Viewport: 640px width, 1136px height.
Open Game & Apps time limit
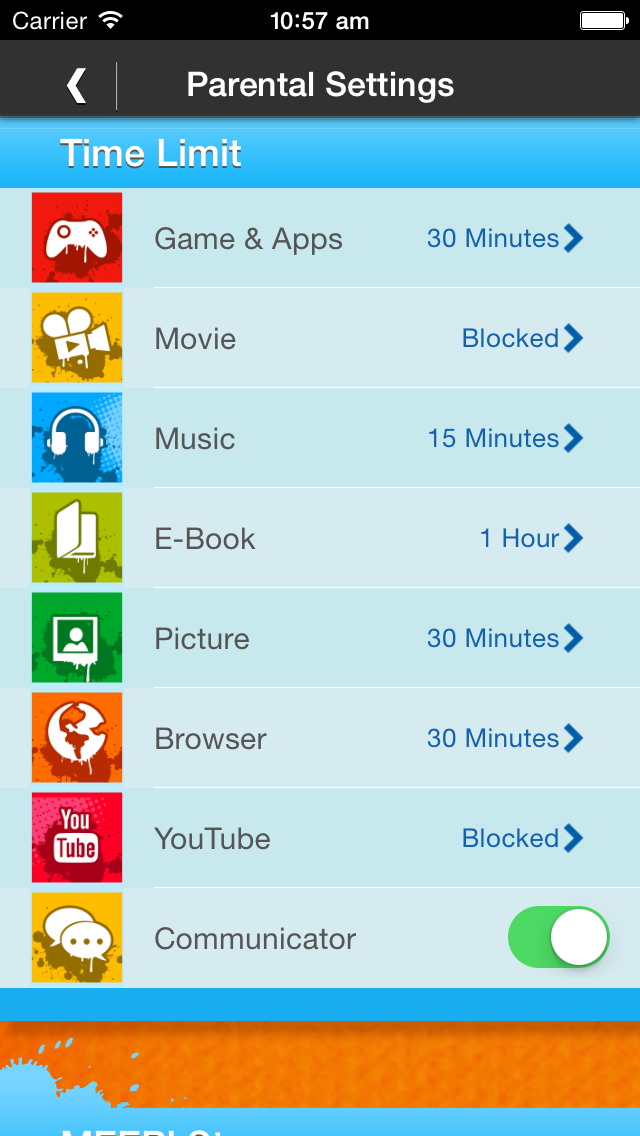pyautogui.click(x=504, y=239)
